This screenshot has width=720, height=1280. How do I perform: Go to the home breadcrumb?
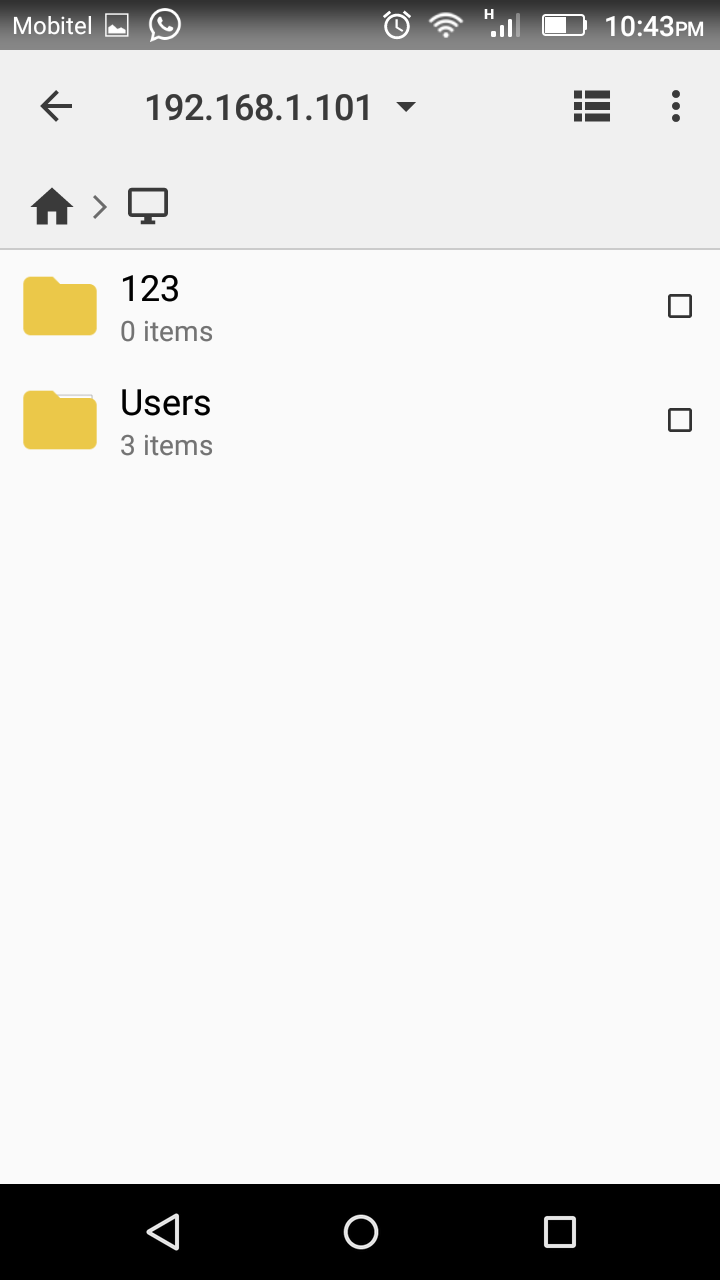[x=52, y=207]
